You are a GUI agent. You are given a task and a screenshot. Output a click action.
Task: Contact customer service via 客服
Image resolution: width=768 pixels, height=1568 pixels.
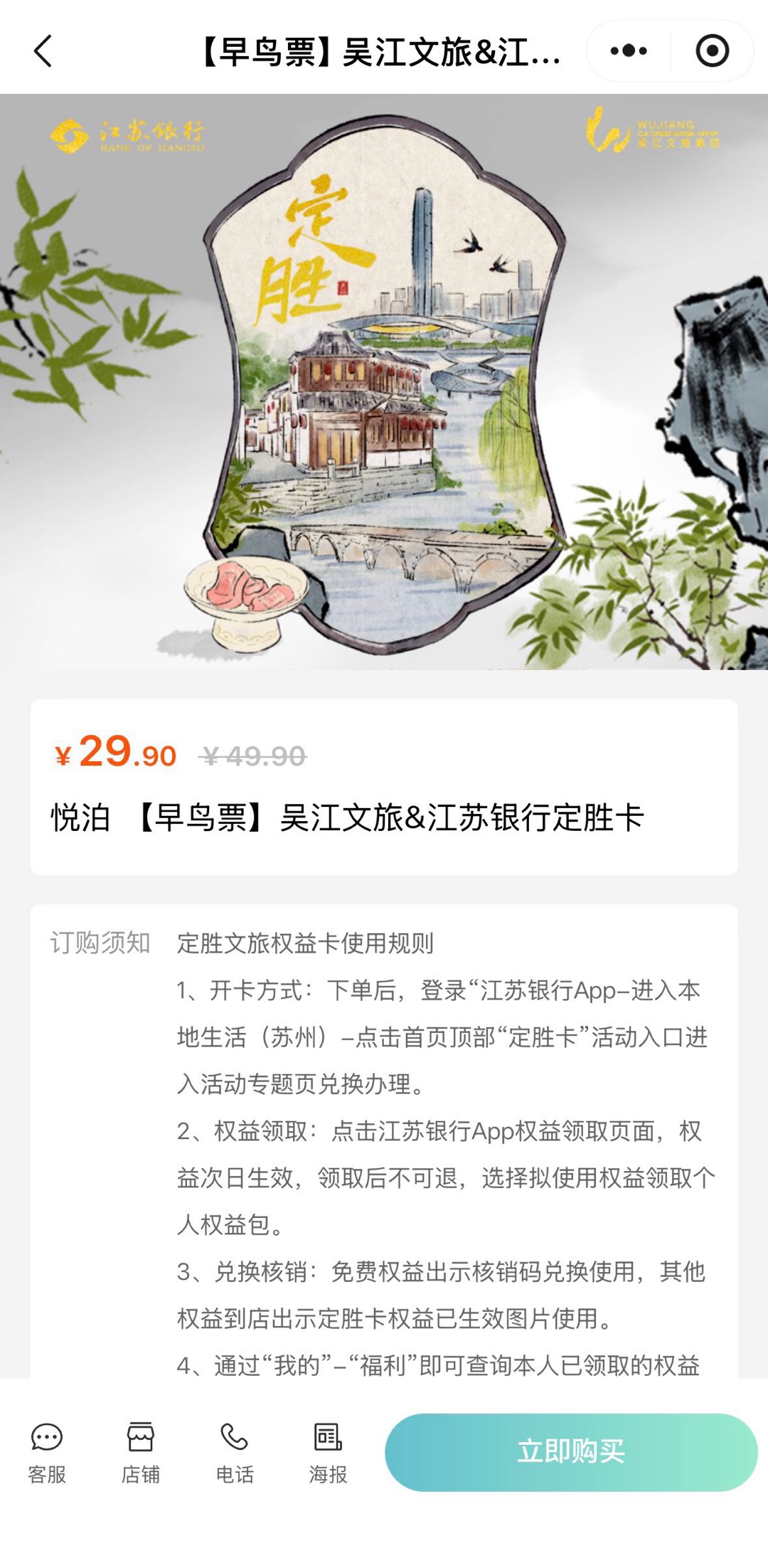pyautogui.click(x=47, y=1453)
